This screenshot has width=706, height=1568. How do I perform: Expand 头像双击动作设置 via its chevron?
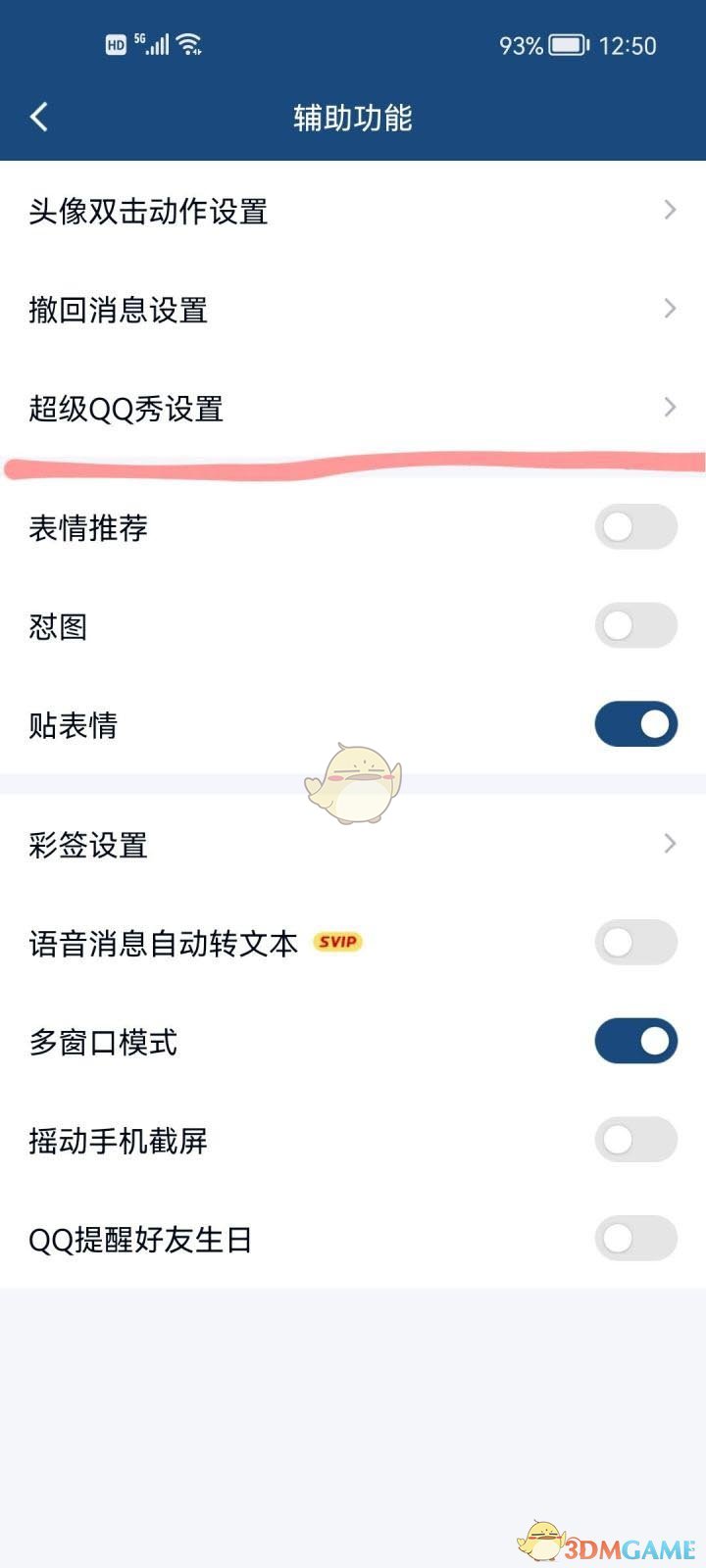coord(671,210)
